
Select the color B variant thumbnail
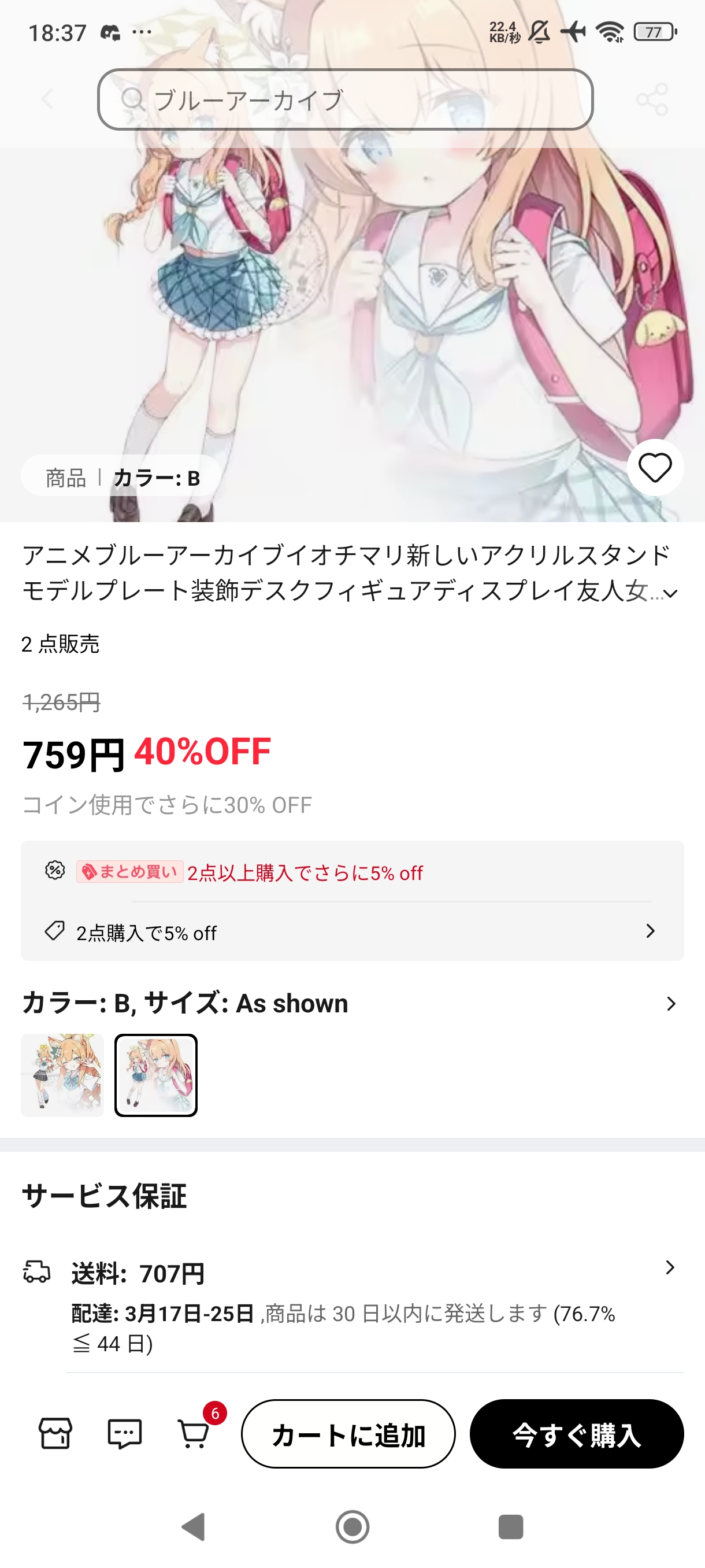click(157, 1075)
